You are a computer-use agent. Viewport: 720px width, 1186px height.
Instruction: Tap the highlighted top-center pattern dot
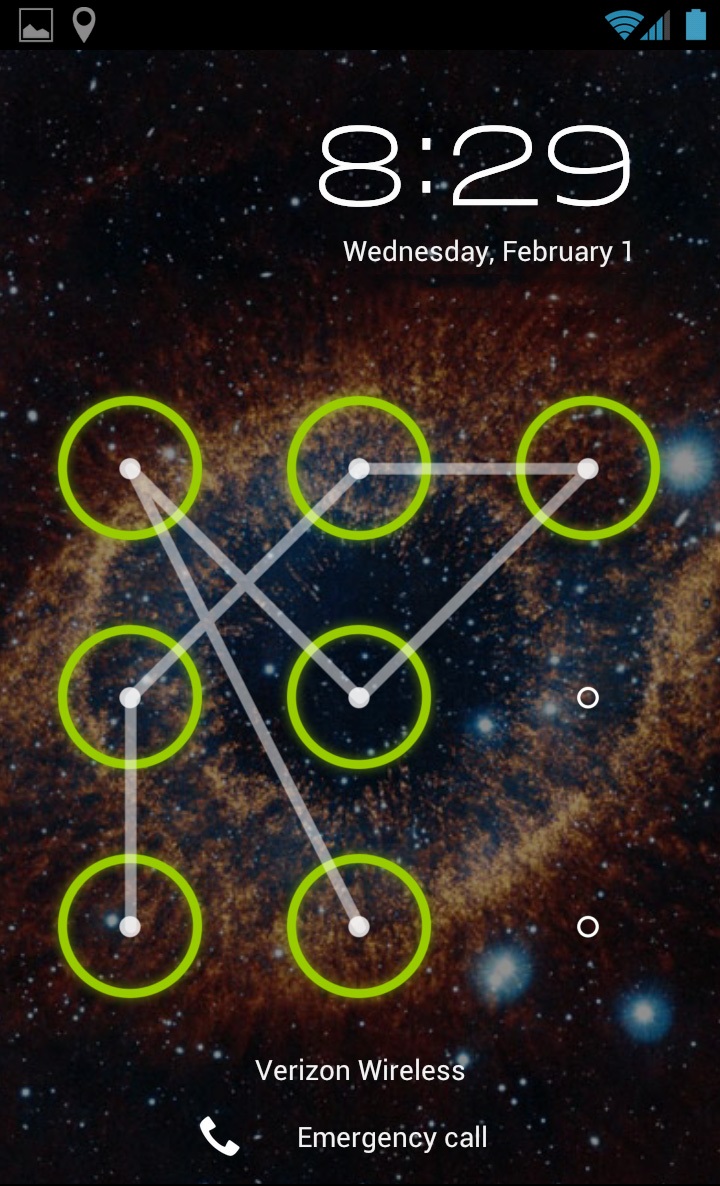coord(360,465)
